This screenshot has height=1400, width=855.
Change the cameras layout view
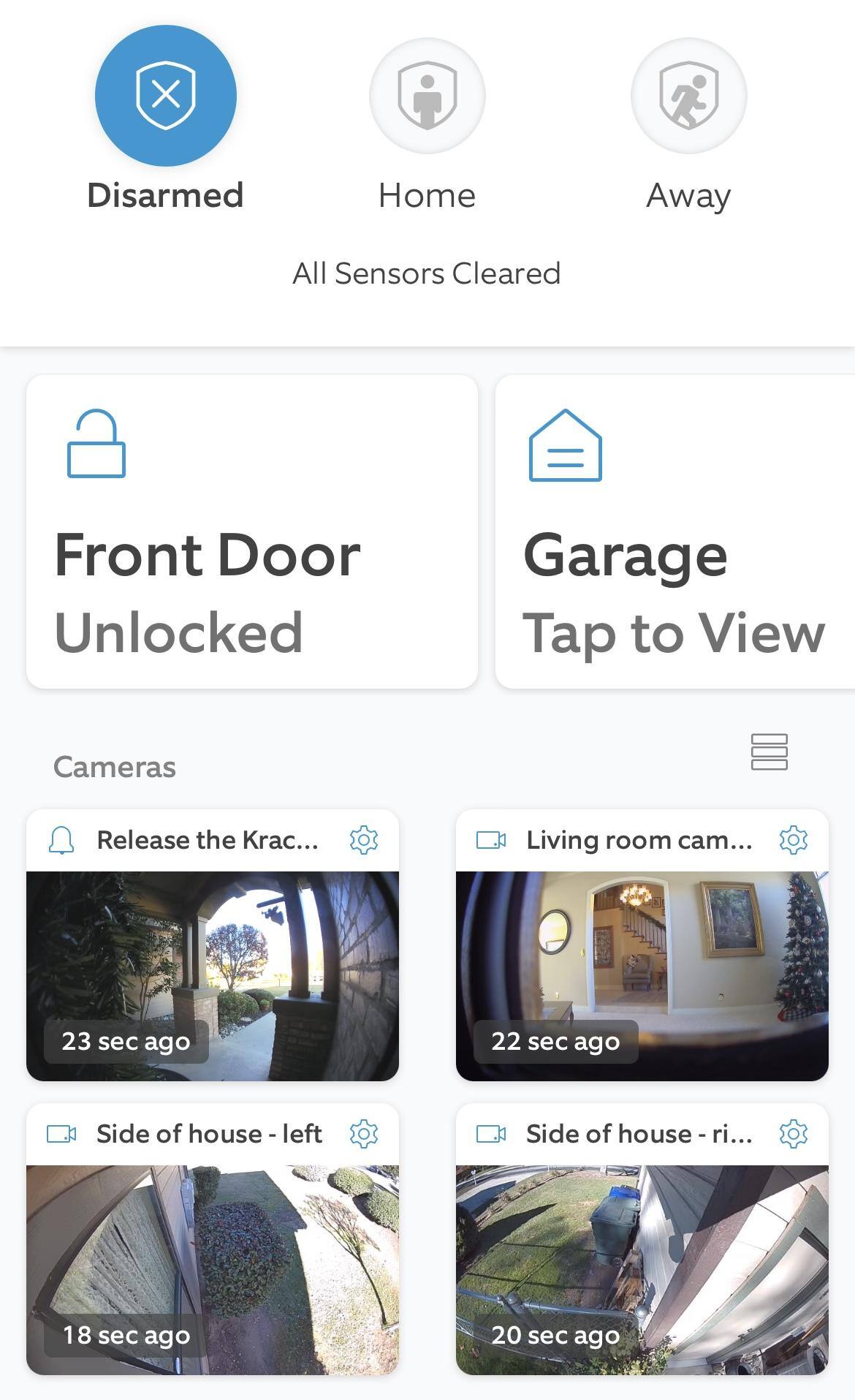coord(769,752)
